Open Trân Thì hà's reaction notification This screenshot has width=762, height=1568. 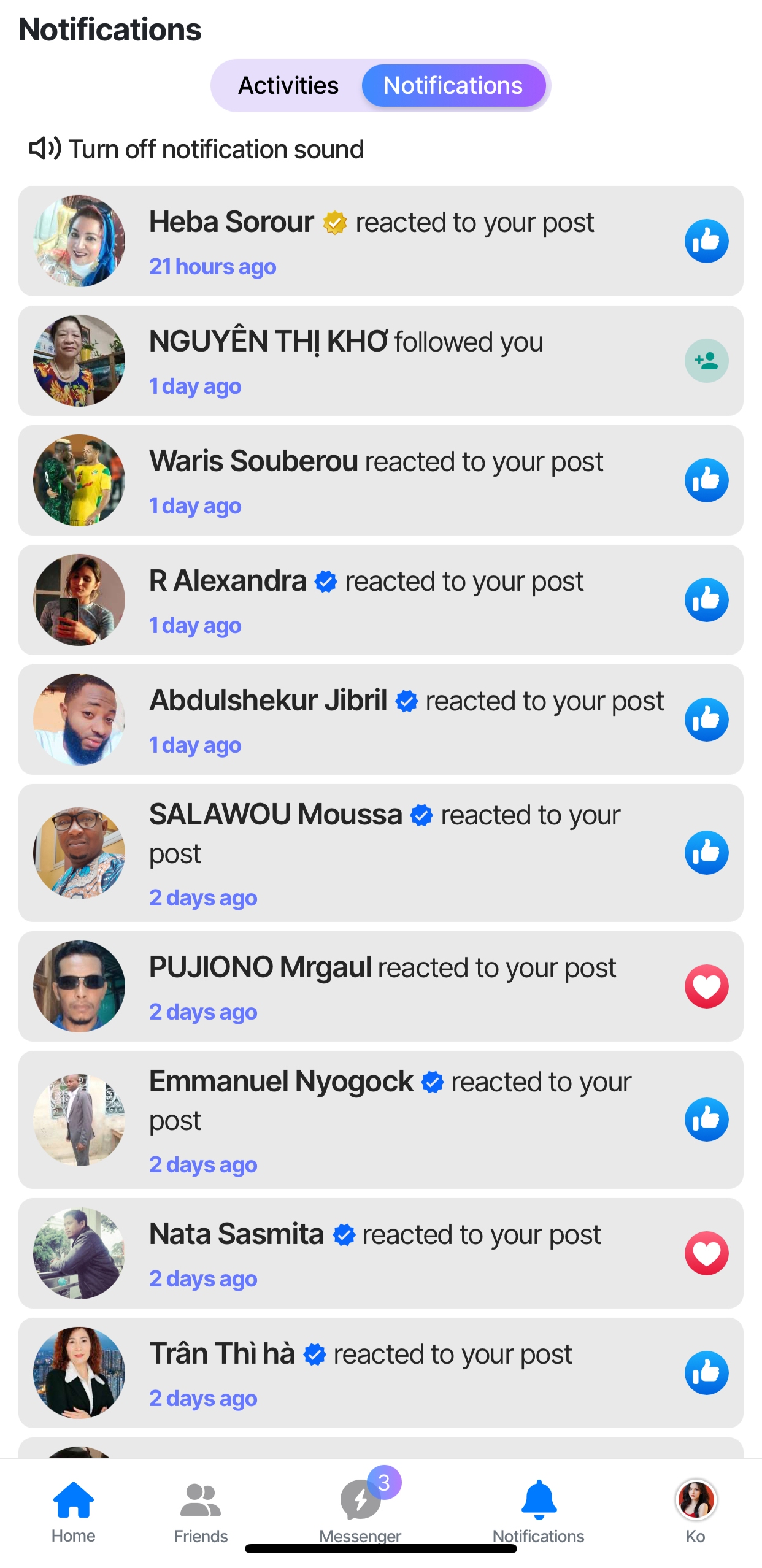tap(380, 1373)
